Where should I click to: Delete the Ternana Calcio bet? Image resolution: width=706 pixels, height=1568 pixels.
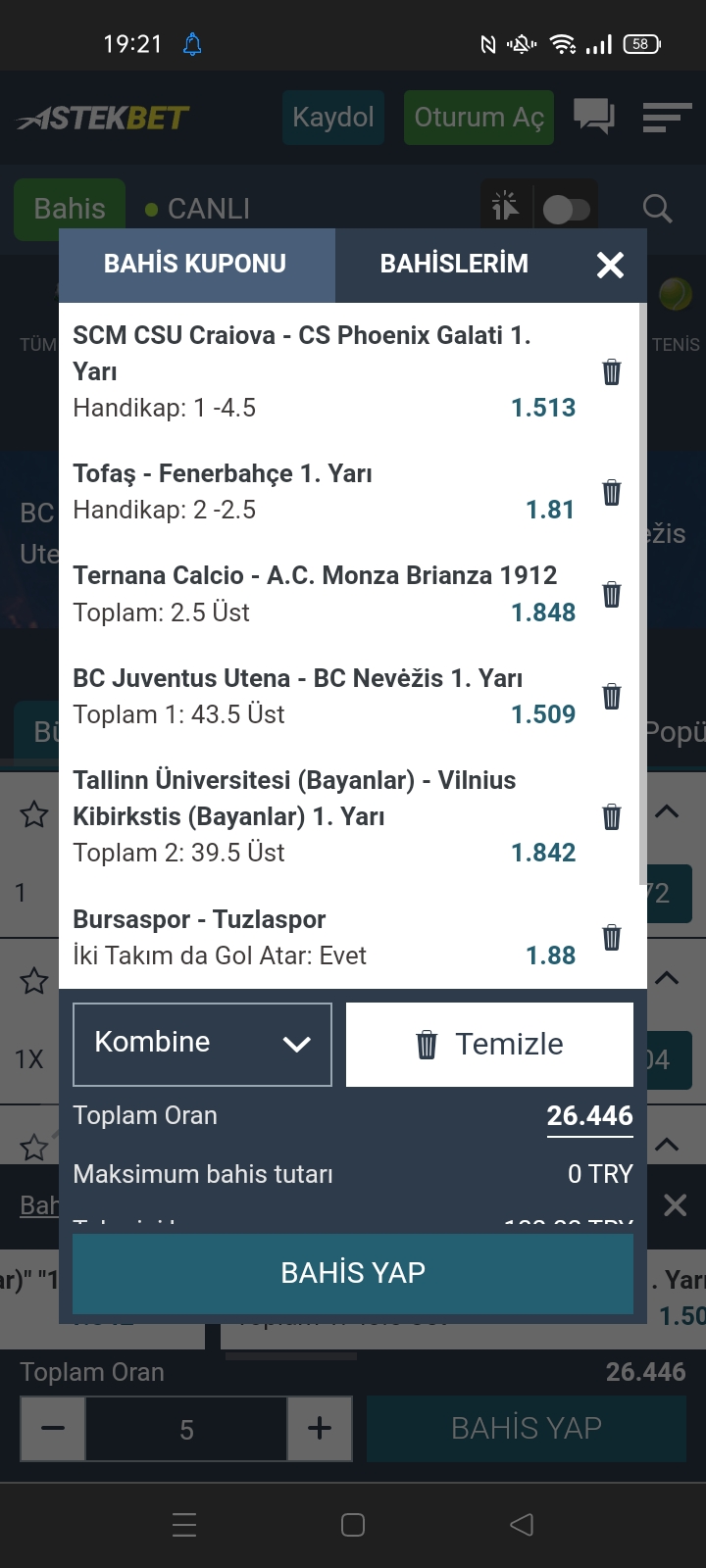611,594
